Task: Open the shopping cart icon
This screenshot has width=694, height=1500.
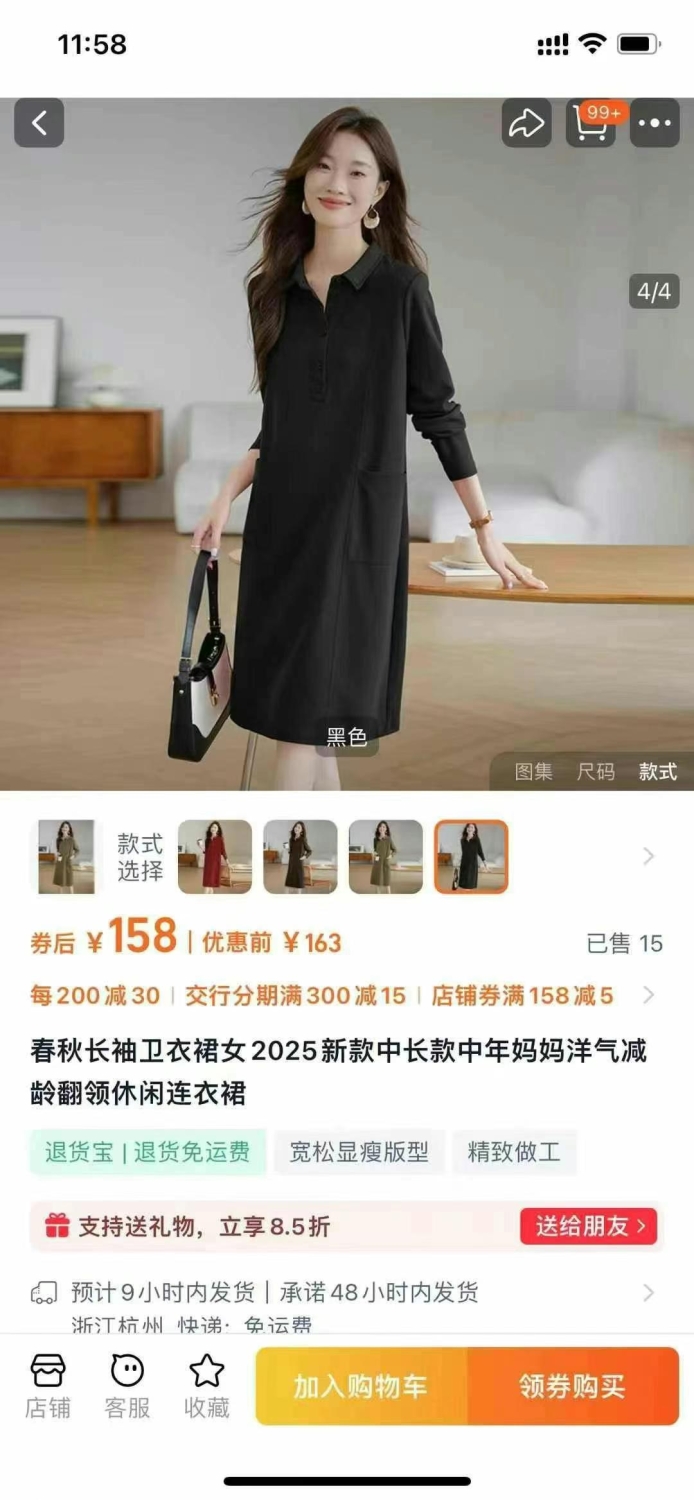Action: pos(591,123)
